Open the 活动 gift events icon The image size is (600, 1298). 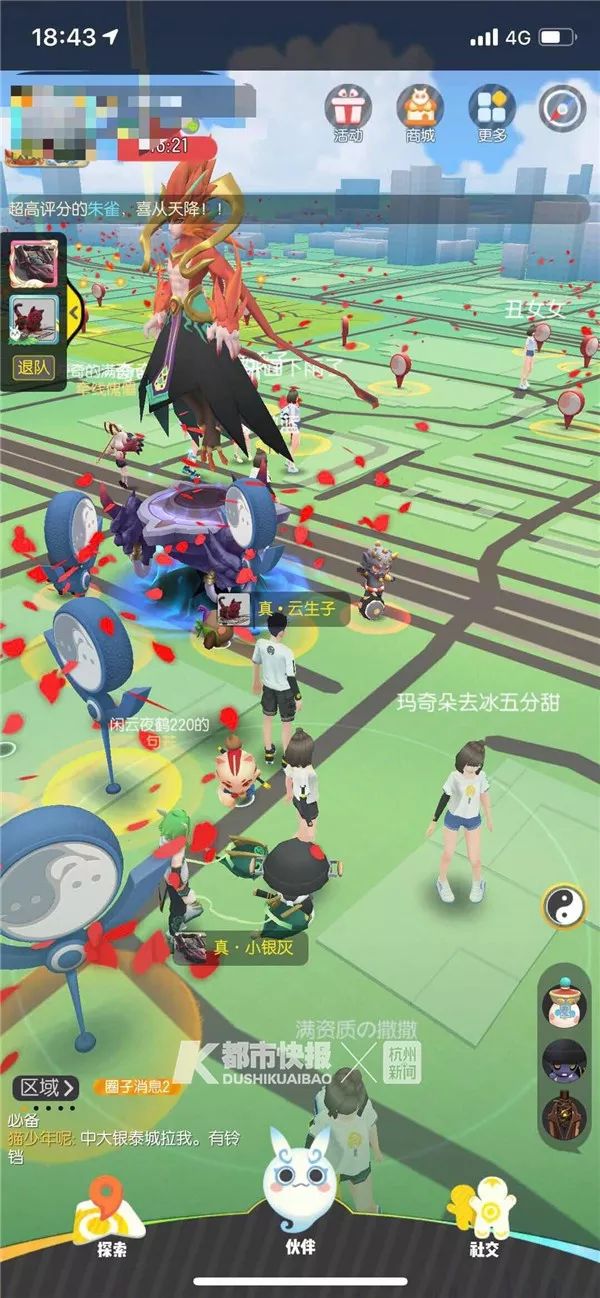(x=348, y=112)
